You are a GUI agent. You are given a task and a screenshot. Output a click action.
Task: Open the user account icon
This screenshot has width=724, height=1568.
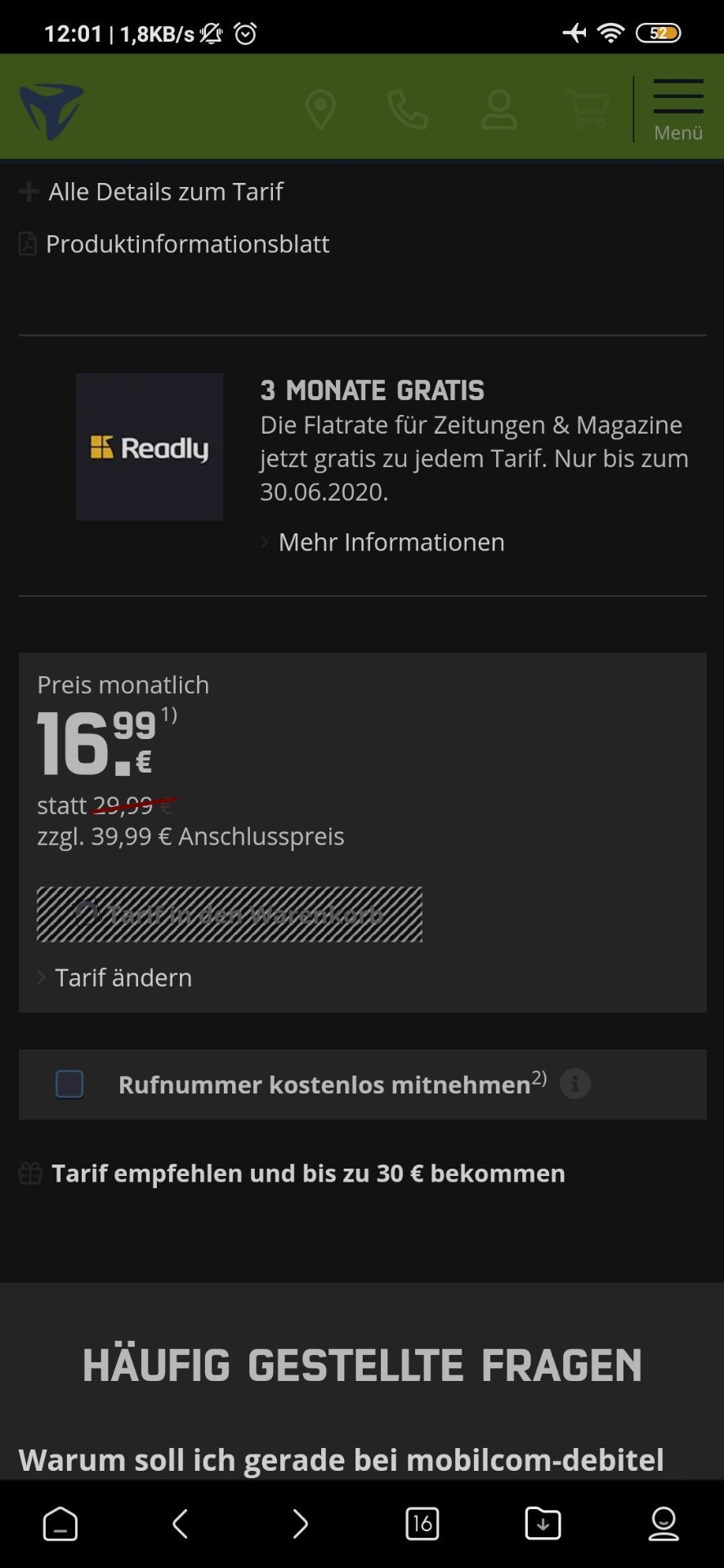(498, 109)
